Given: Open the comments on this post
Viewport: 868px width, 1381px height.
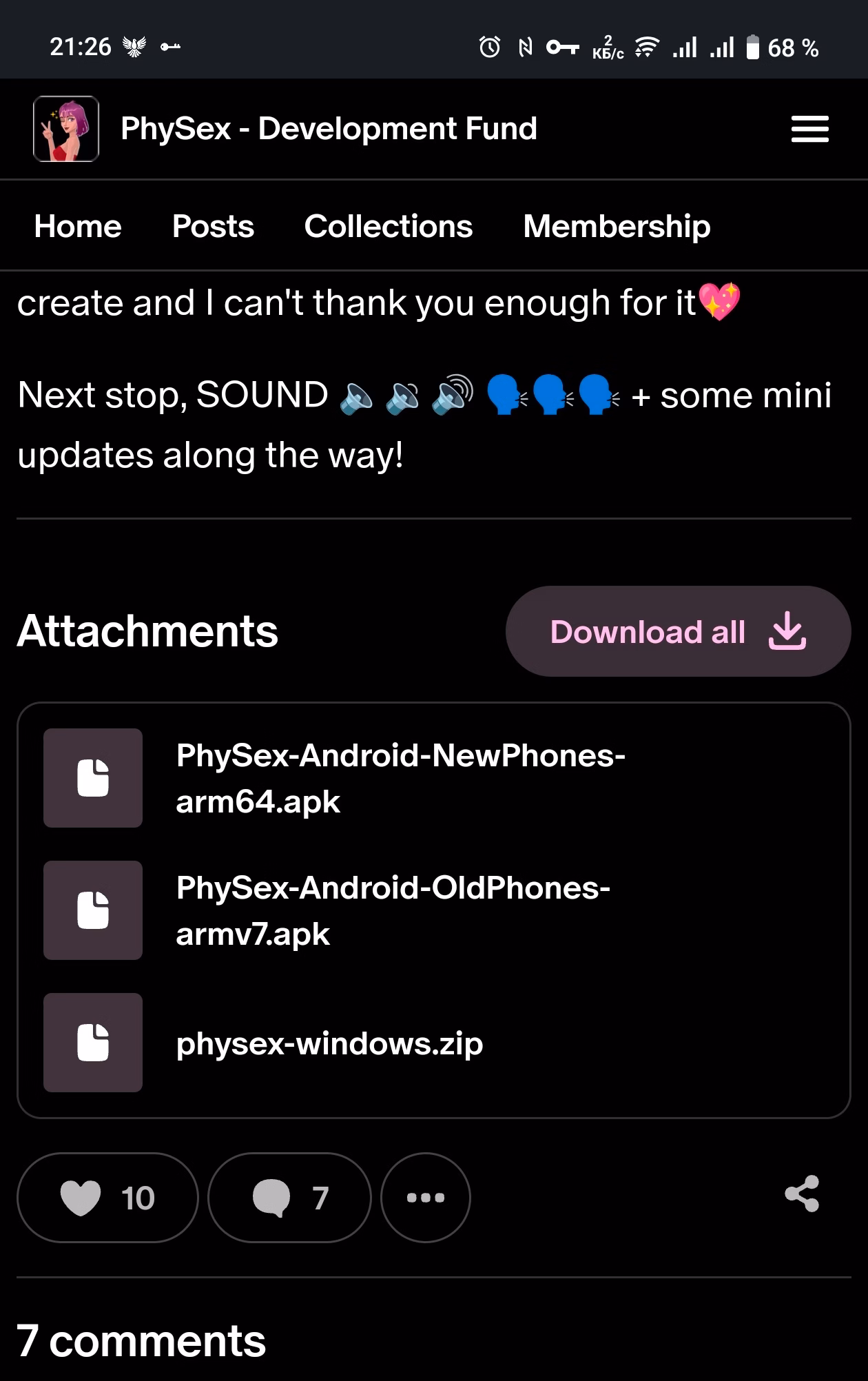Looking at the screenshot, I should point(289,1198).
